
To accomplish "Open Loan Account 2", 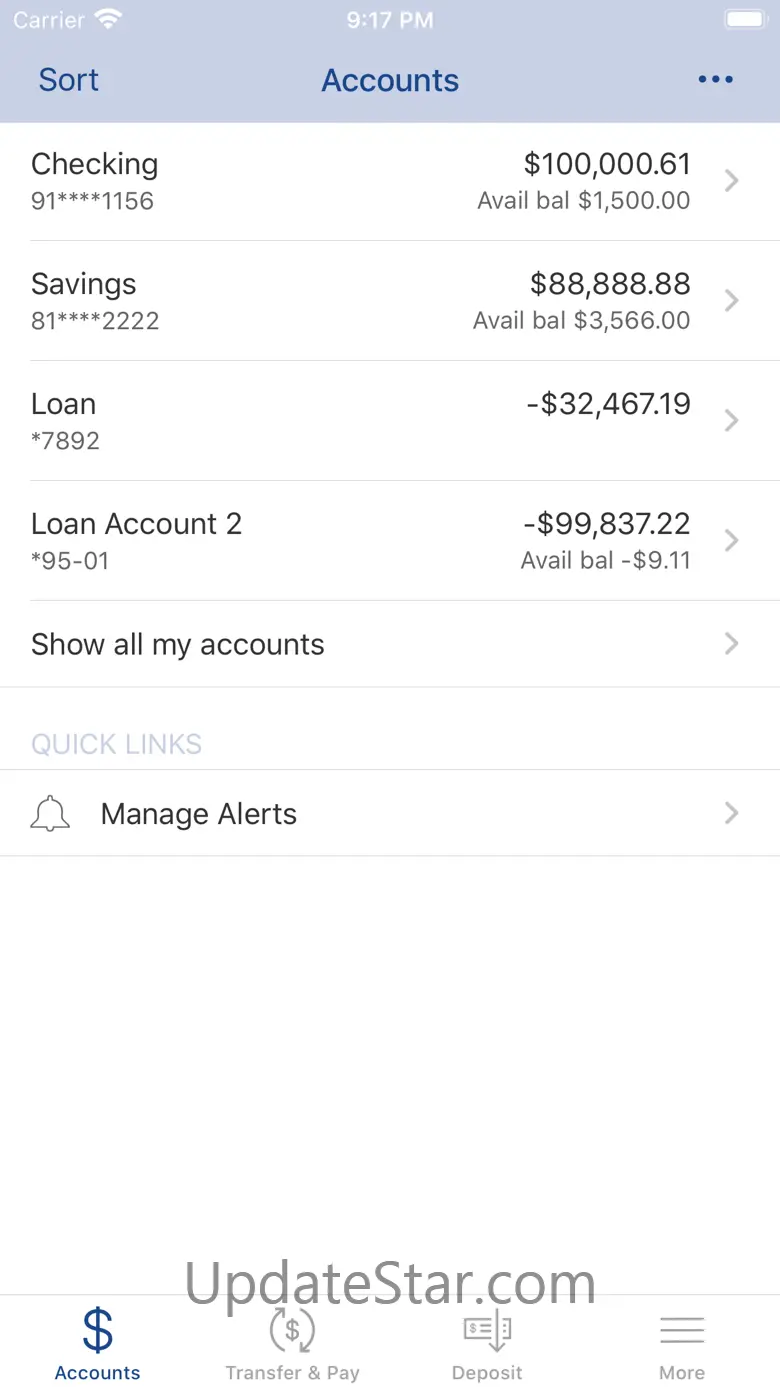I will [390, 541].
